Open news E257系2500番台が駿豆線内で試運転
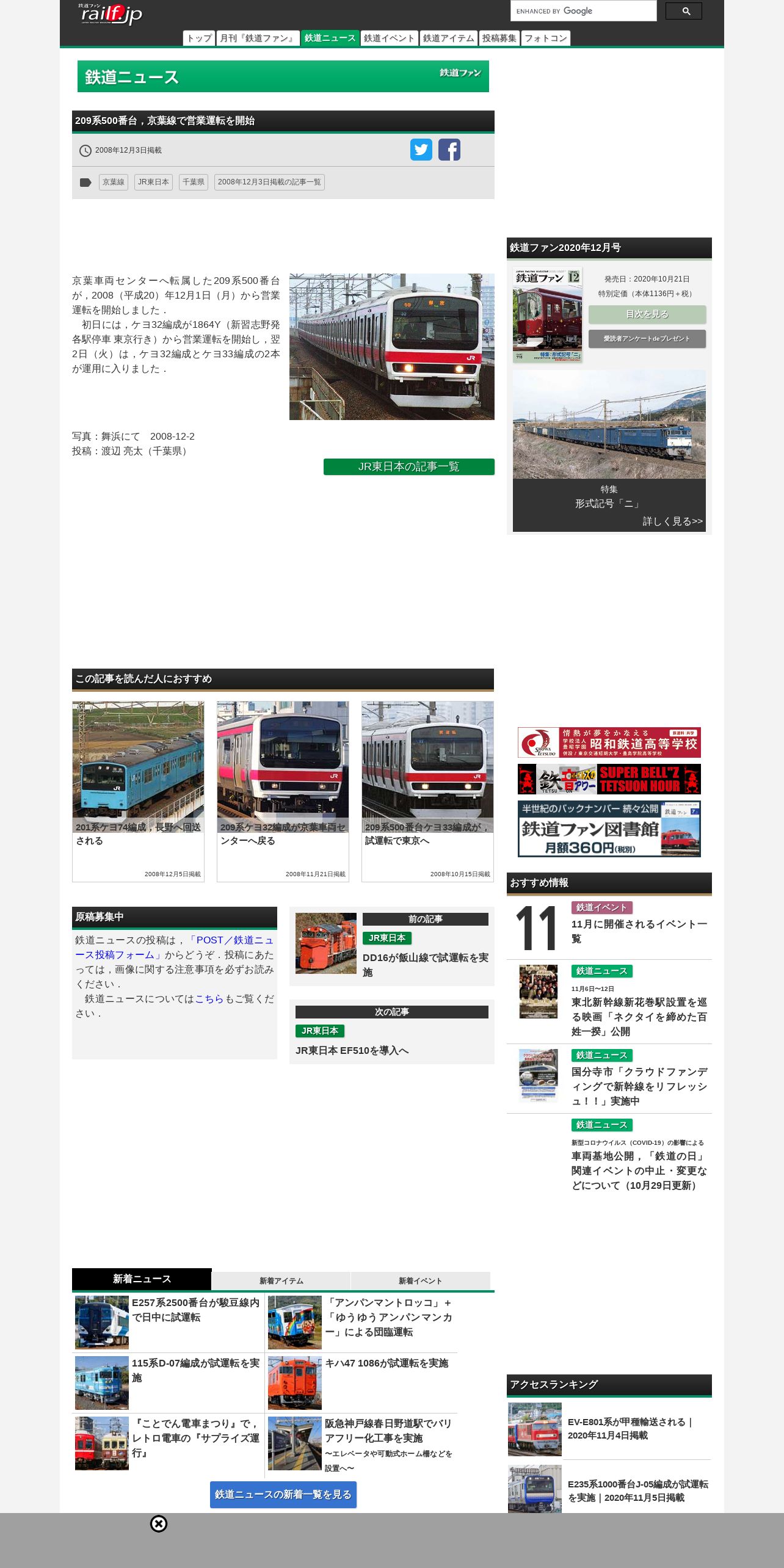Viewport: 784px width, 1568px height. [169, 1322]
